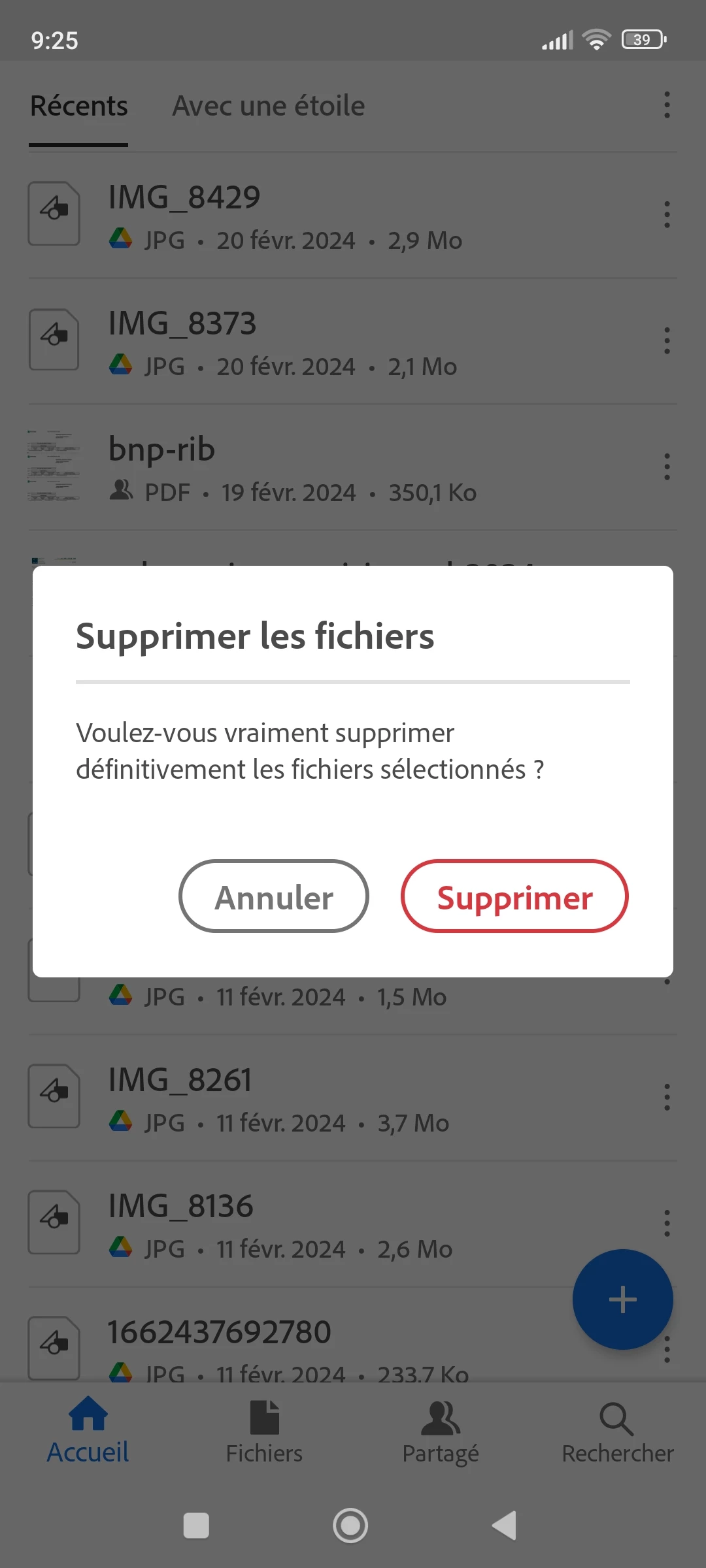This screenshot has height=1568, width=706.
Task: Open the Partagé section
Action: tap(441, 1432)
